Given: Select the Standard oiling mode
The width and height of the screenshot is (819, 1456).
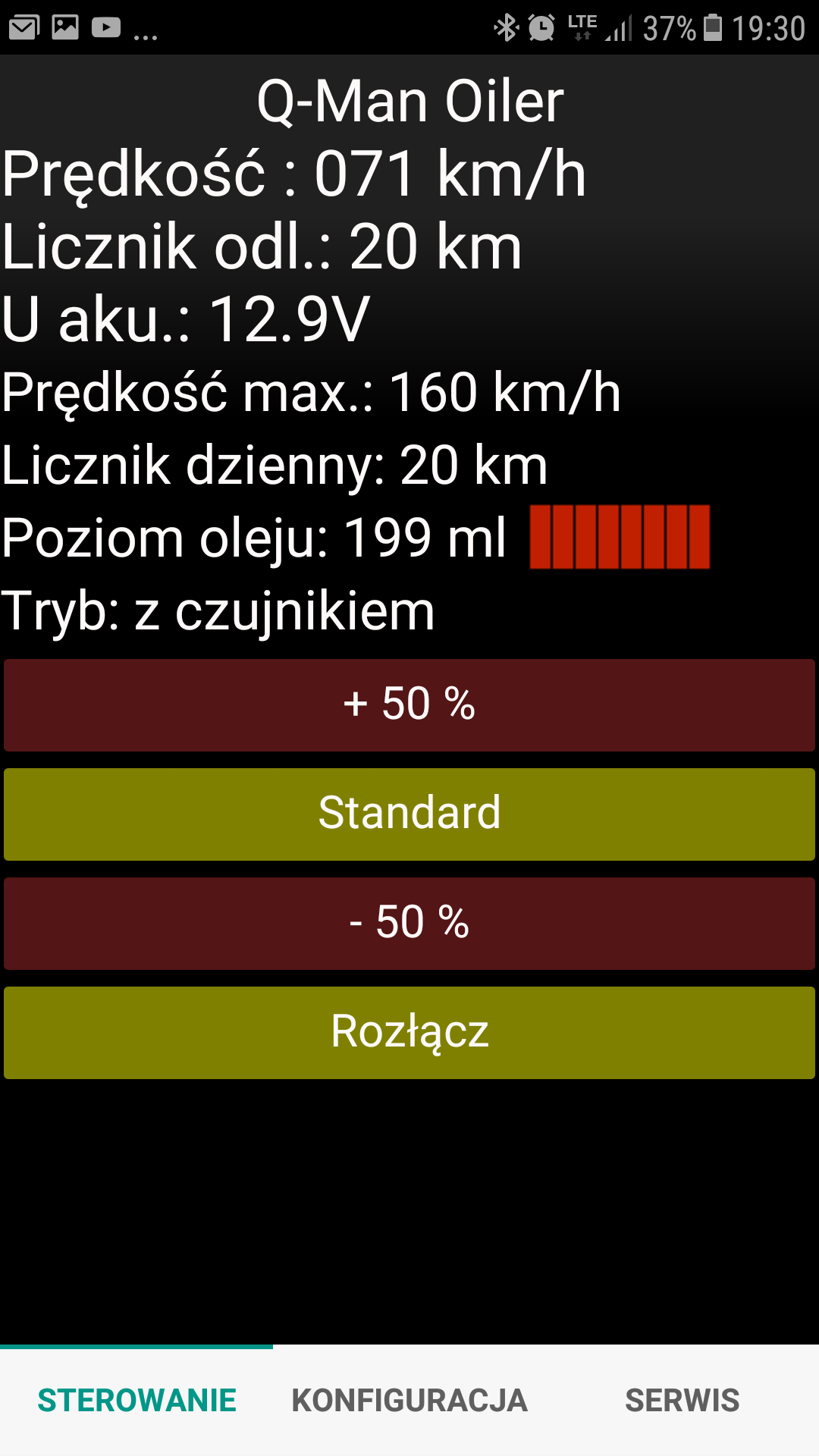Looking at the screenshot, I should 409,814.
